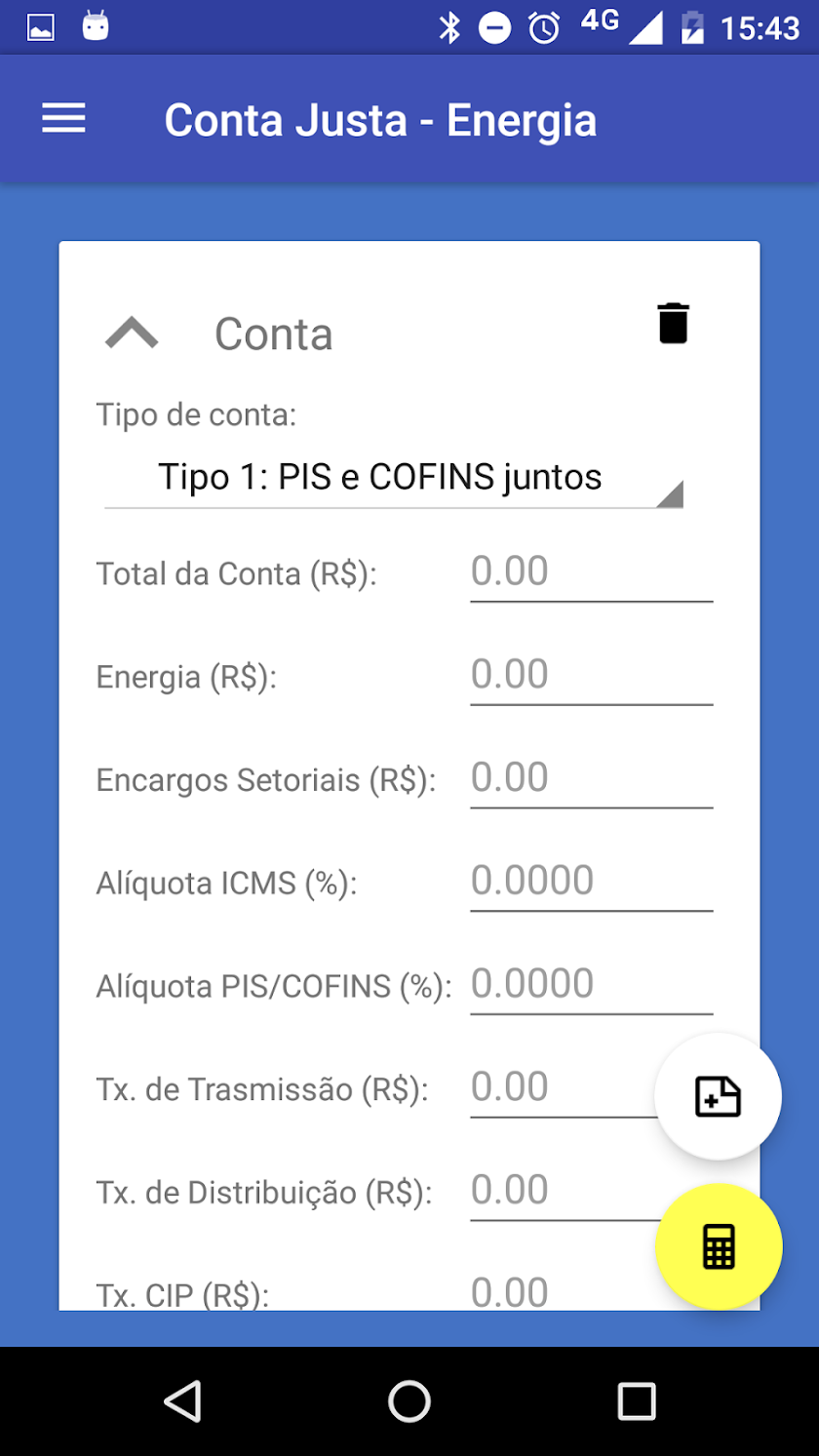Open the Tipo de conta dropdown
Viewport: 819px width, 1456px height.
pyautogui.click(x=393, y=479)
